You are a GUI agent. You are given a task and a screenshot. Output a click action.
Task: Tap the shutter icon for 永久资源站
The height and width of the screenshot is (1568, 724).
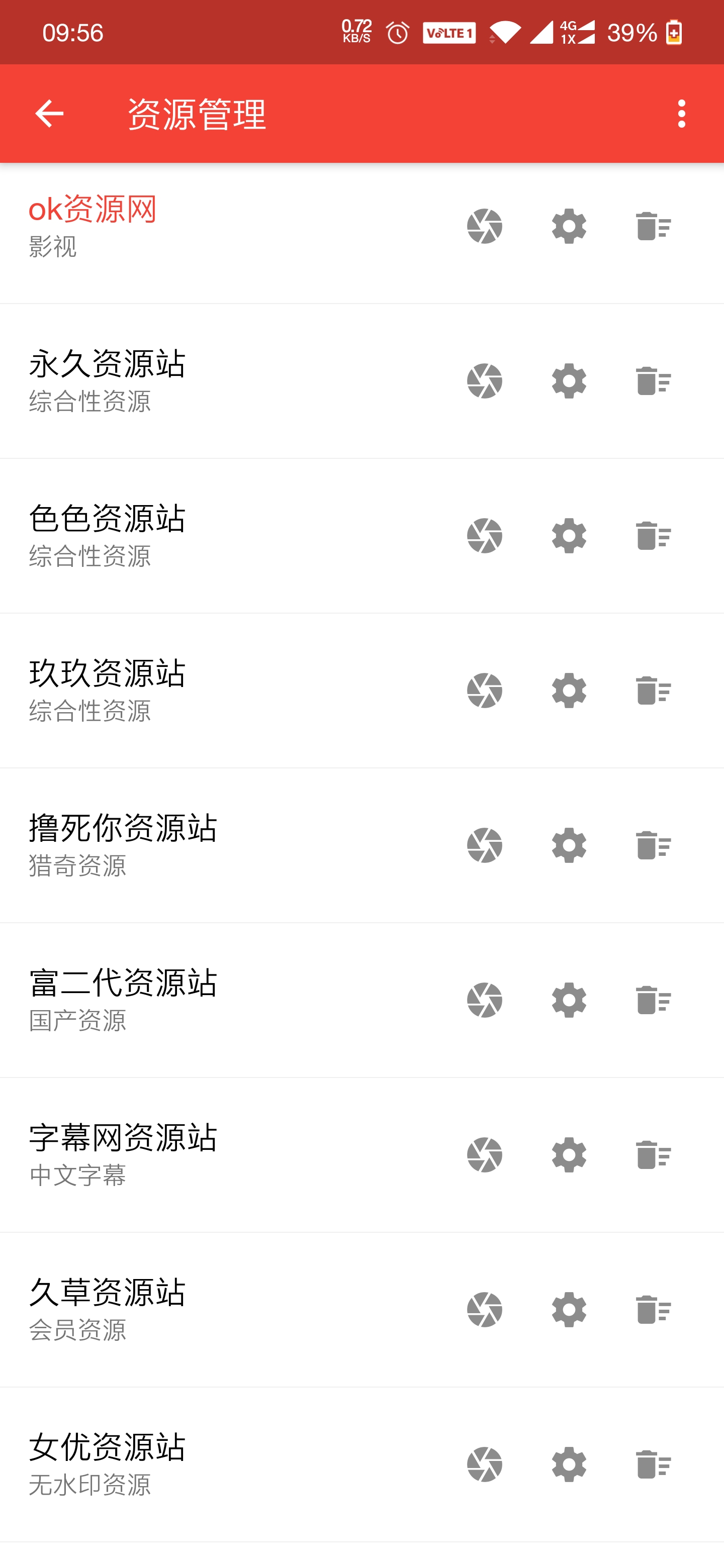(484, 381)
